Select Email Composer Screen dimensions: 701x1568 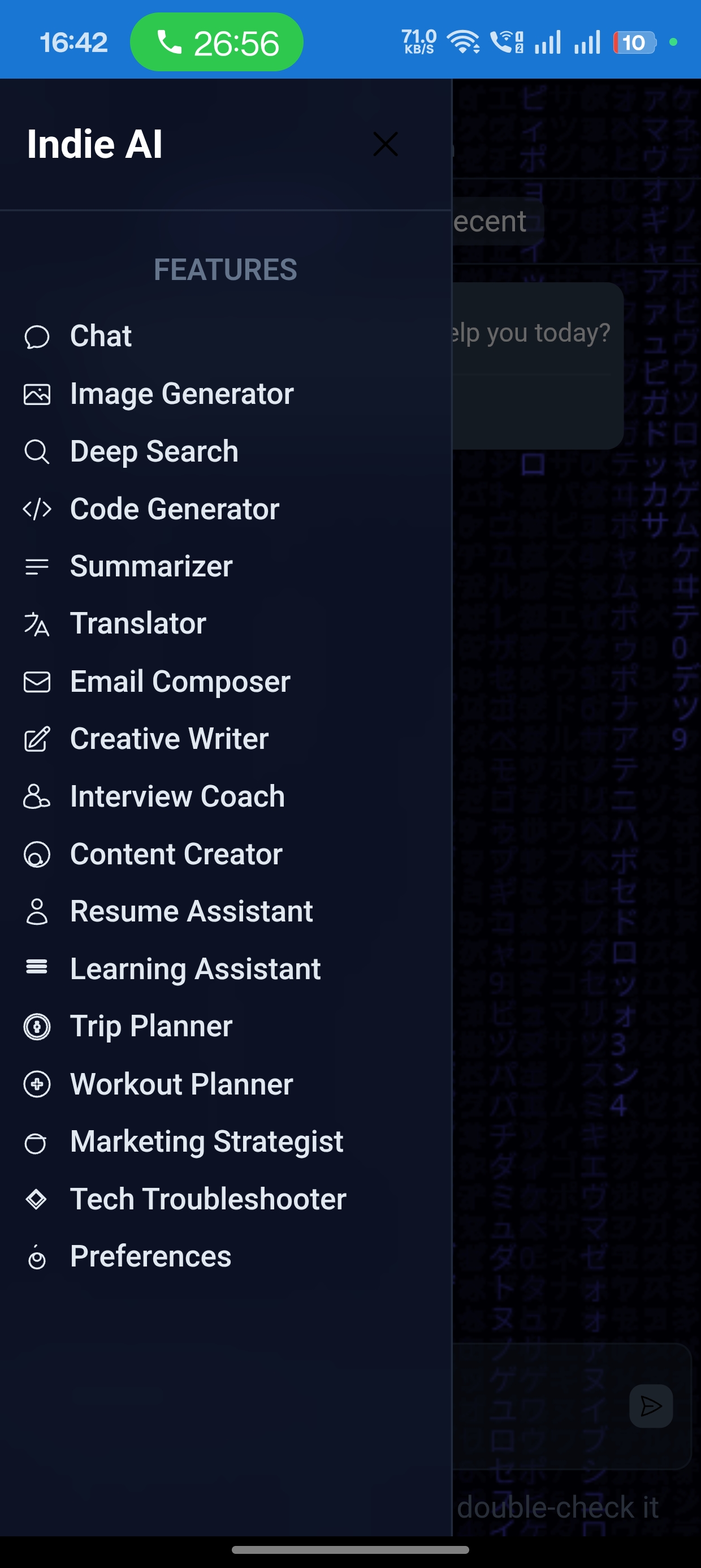pyautogui.click(x=180, y=681)
